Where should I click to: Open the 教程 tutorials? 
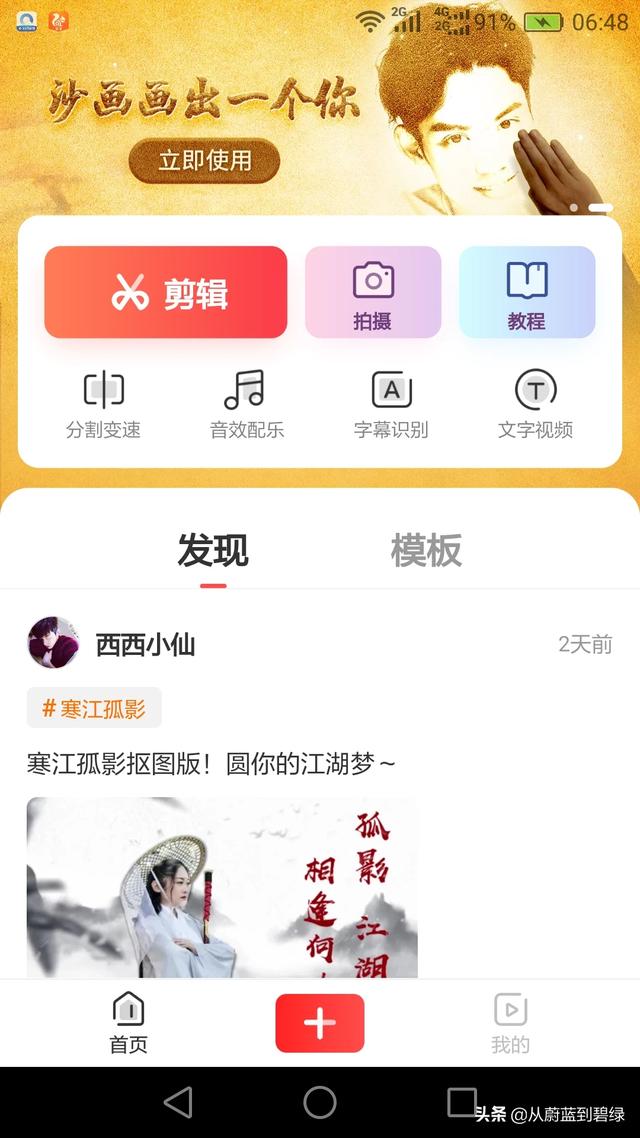click(x=527, y=292)
